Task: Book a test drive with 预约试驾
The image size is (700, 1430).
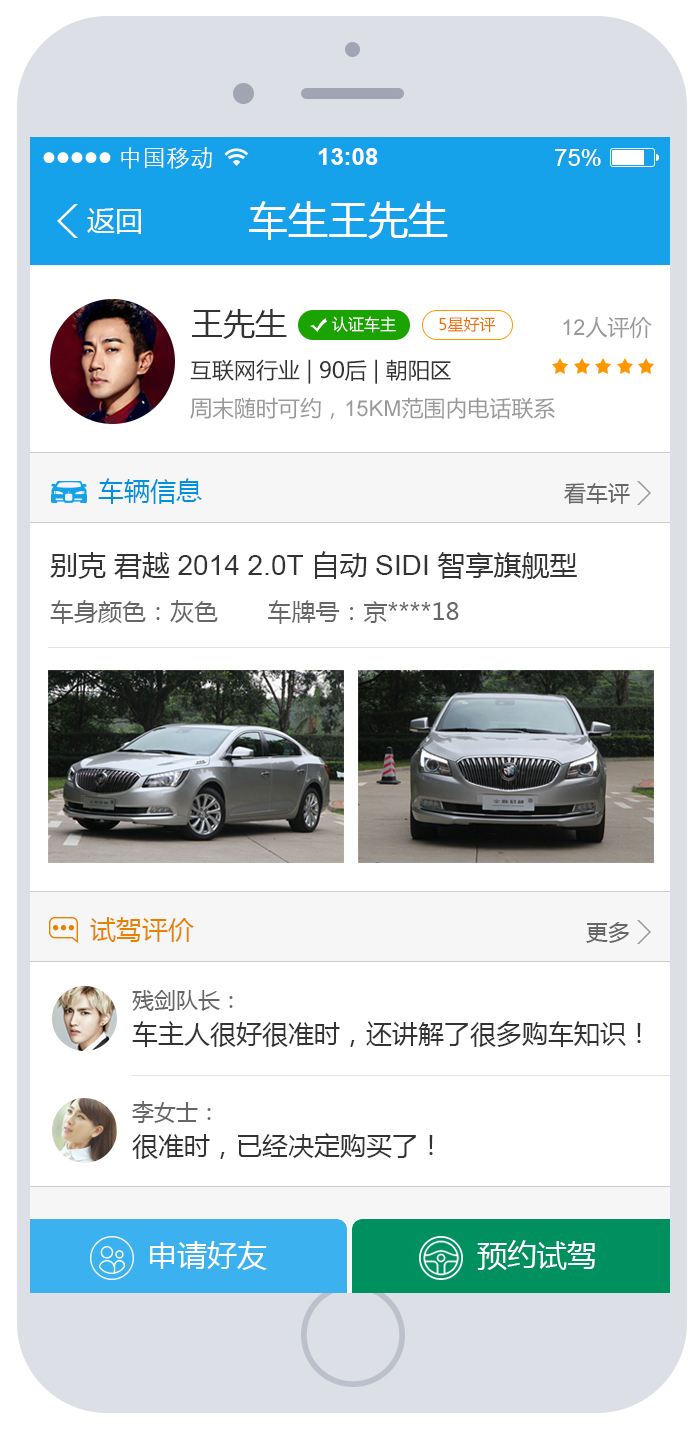Action: pos(511,1256)
